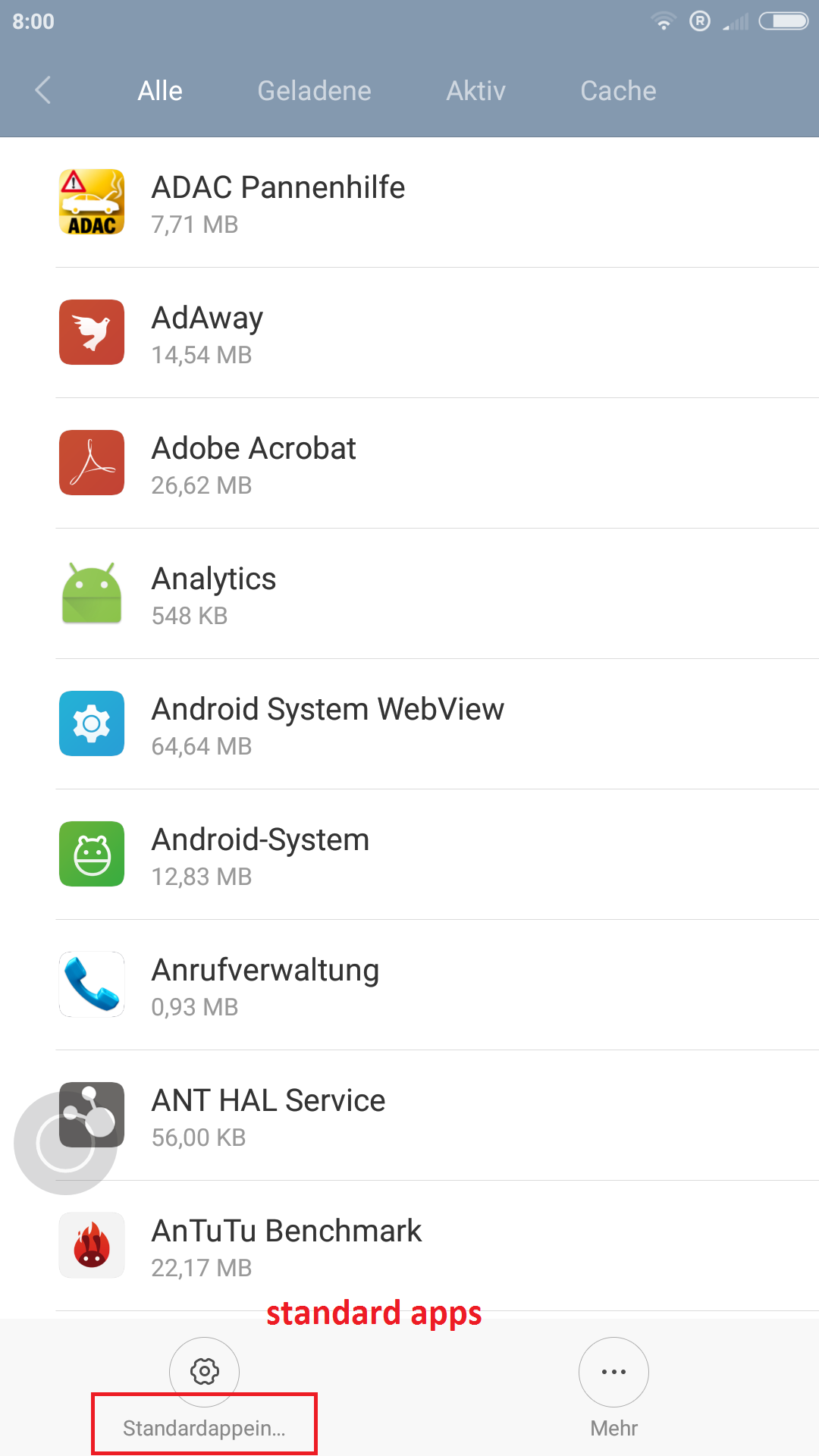Screen dimensions: 819x1456
Task: Tap the floating quick ball circle
Action: tap(66, 1143)
